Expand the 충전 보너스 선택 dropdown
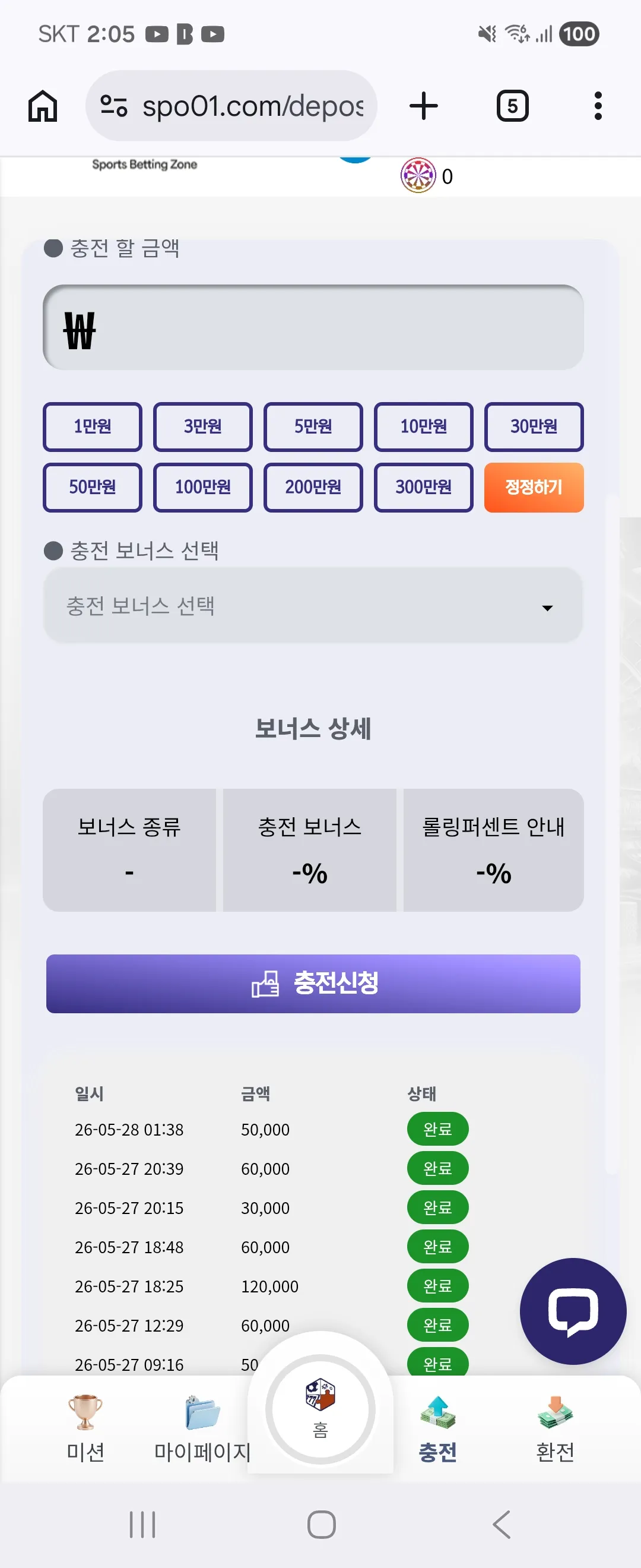 coord(313,606)
